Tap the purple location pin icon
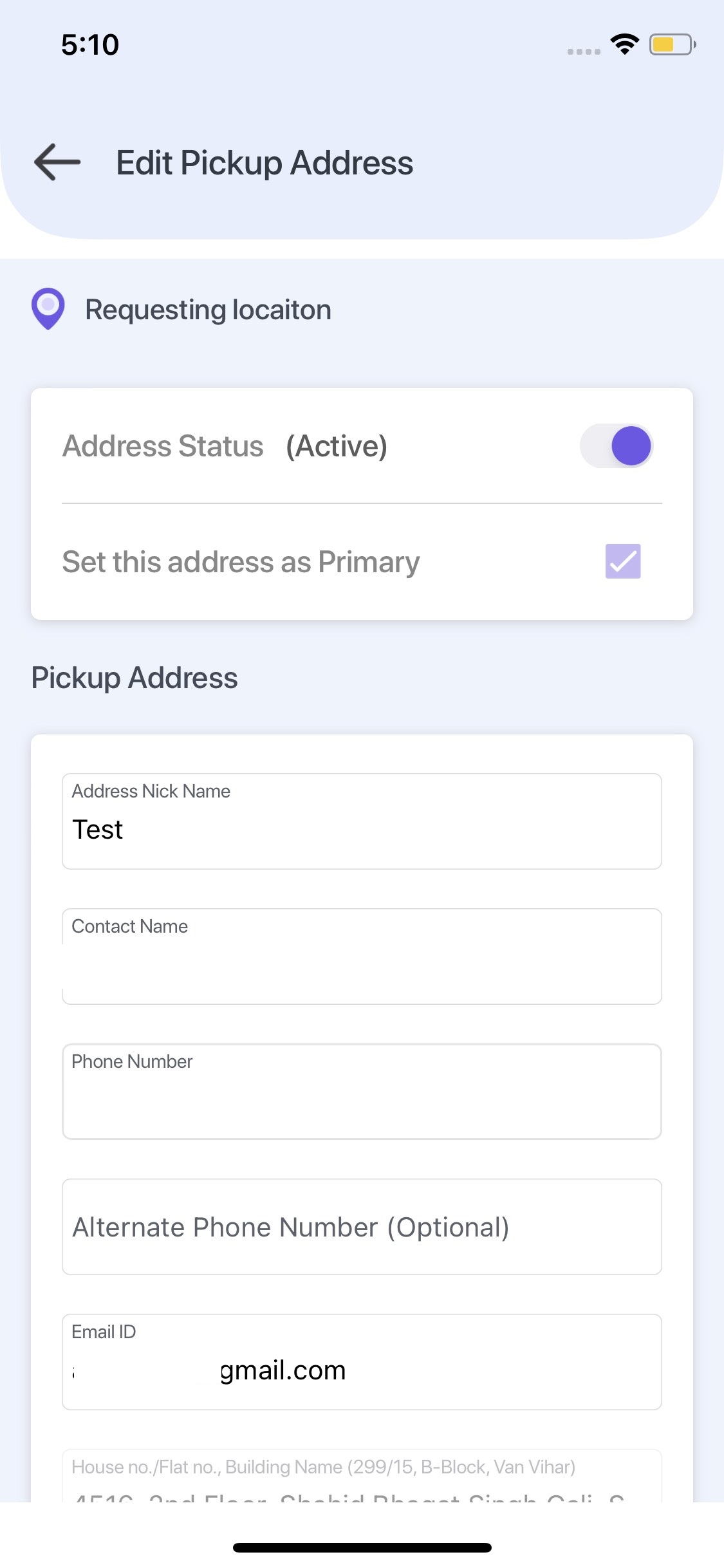This screenshot has height=1568, width=724. coord(48,309)
